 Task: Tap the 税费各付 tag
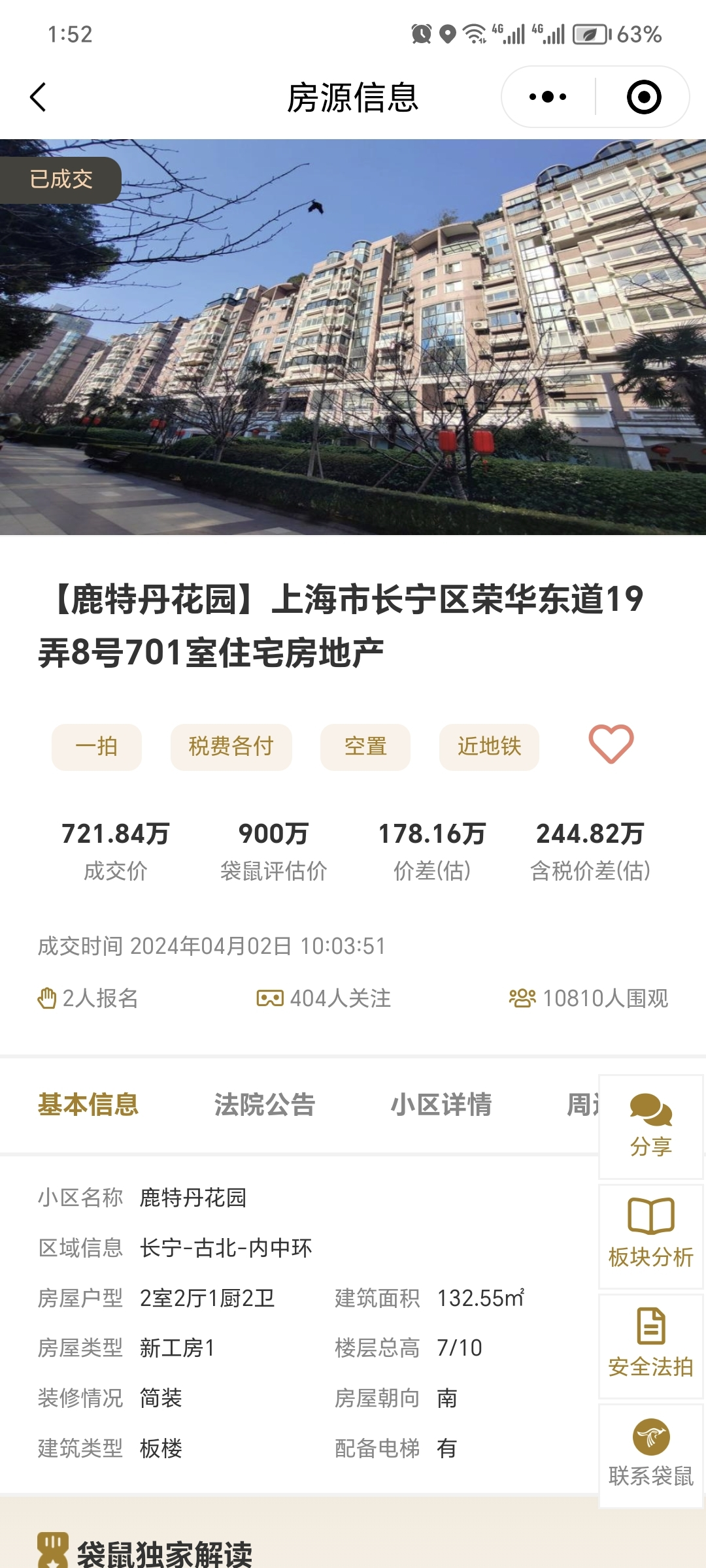[230, 747]
